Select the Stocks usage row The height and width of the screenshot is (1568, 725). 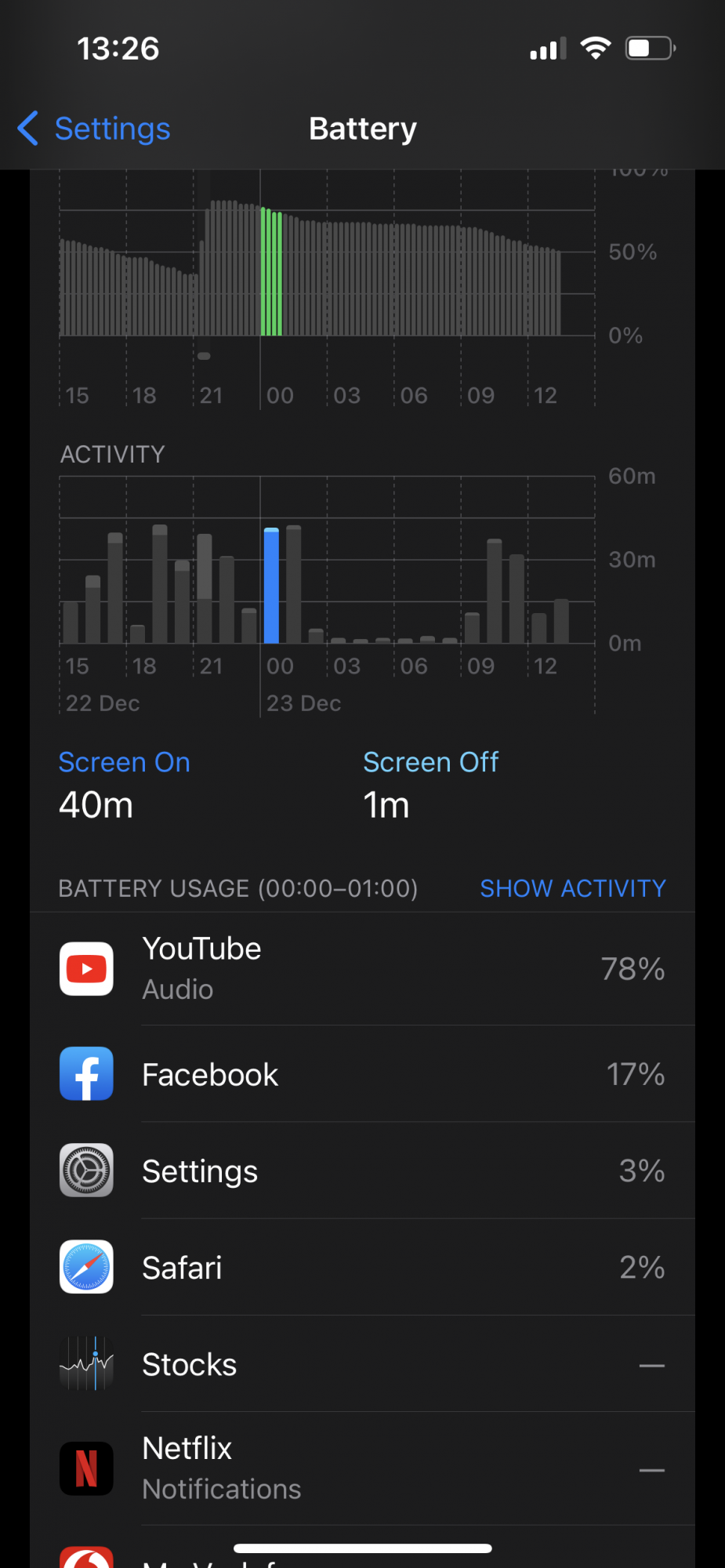tap(362, 1364)
